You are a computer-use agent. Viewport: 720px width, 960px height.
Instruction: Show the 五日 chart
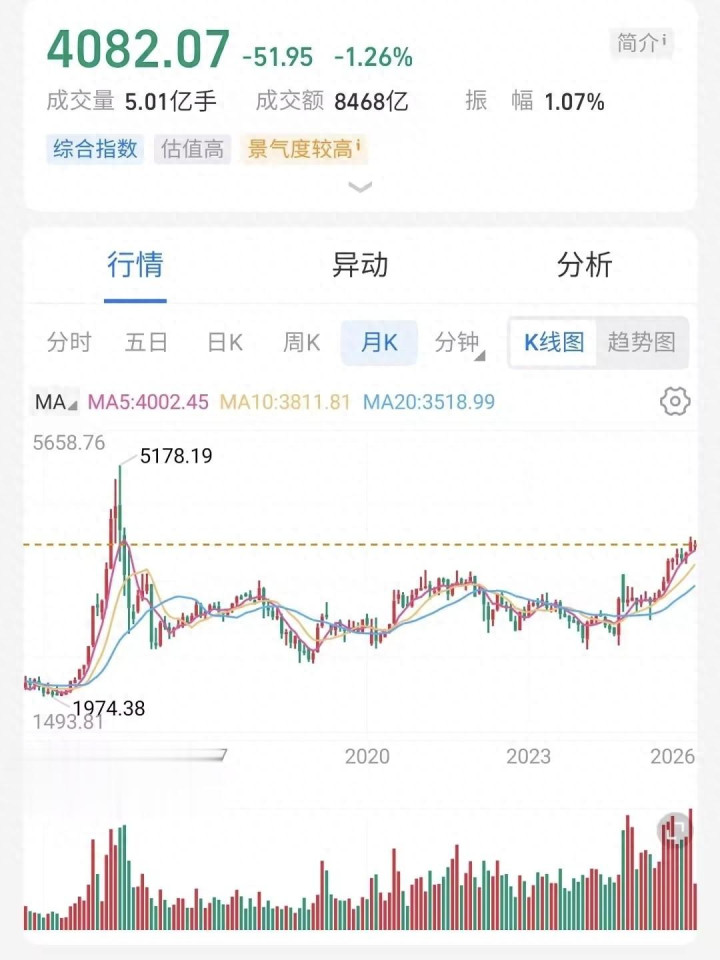pyautogui.click(x=146, y=343)
